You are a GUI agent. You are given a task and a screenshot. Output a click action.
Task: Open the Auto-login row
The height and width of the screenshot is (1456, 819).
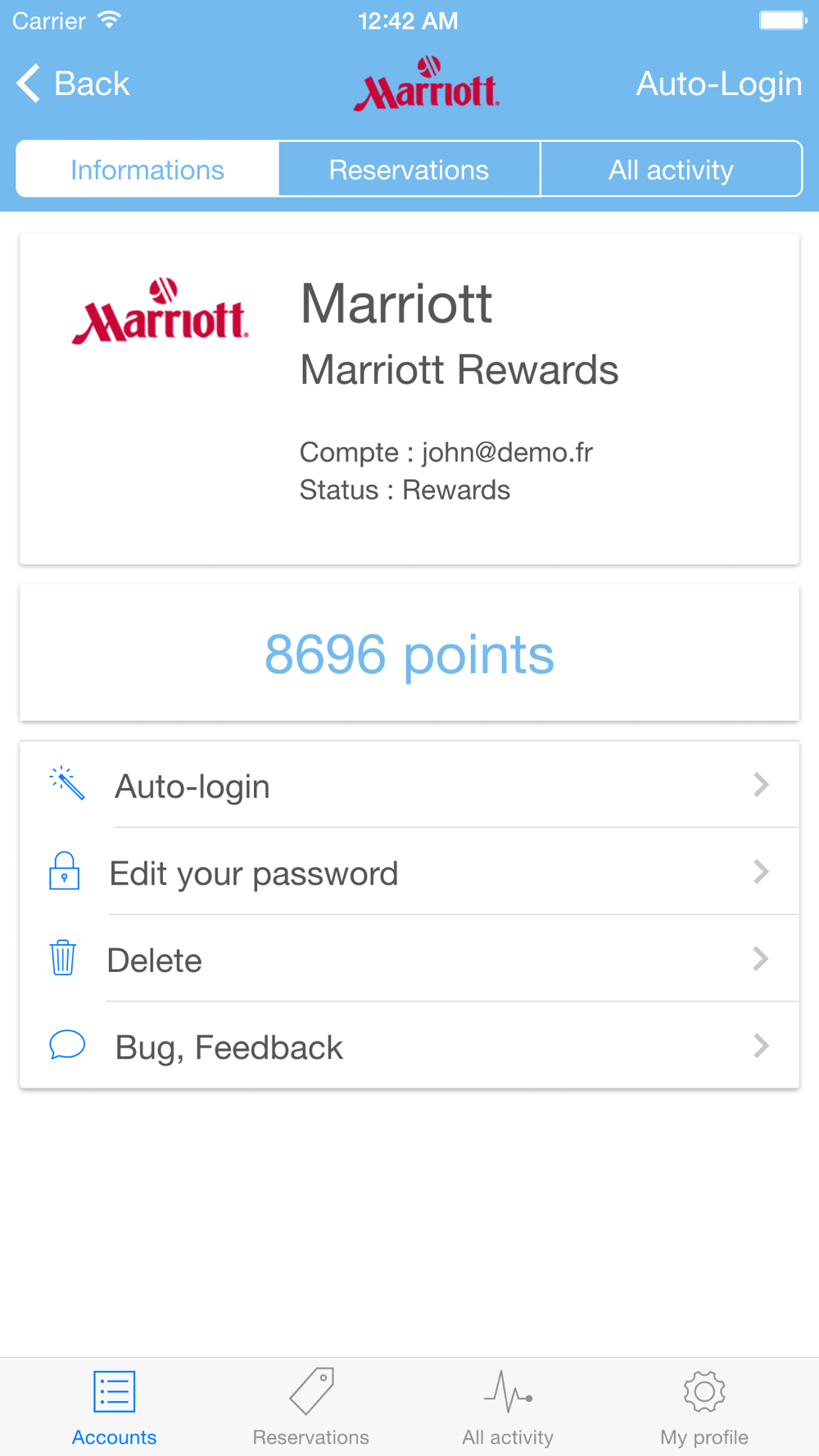(x=409, y=785)
